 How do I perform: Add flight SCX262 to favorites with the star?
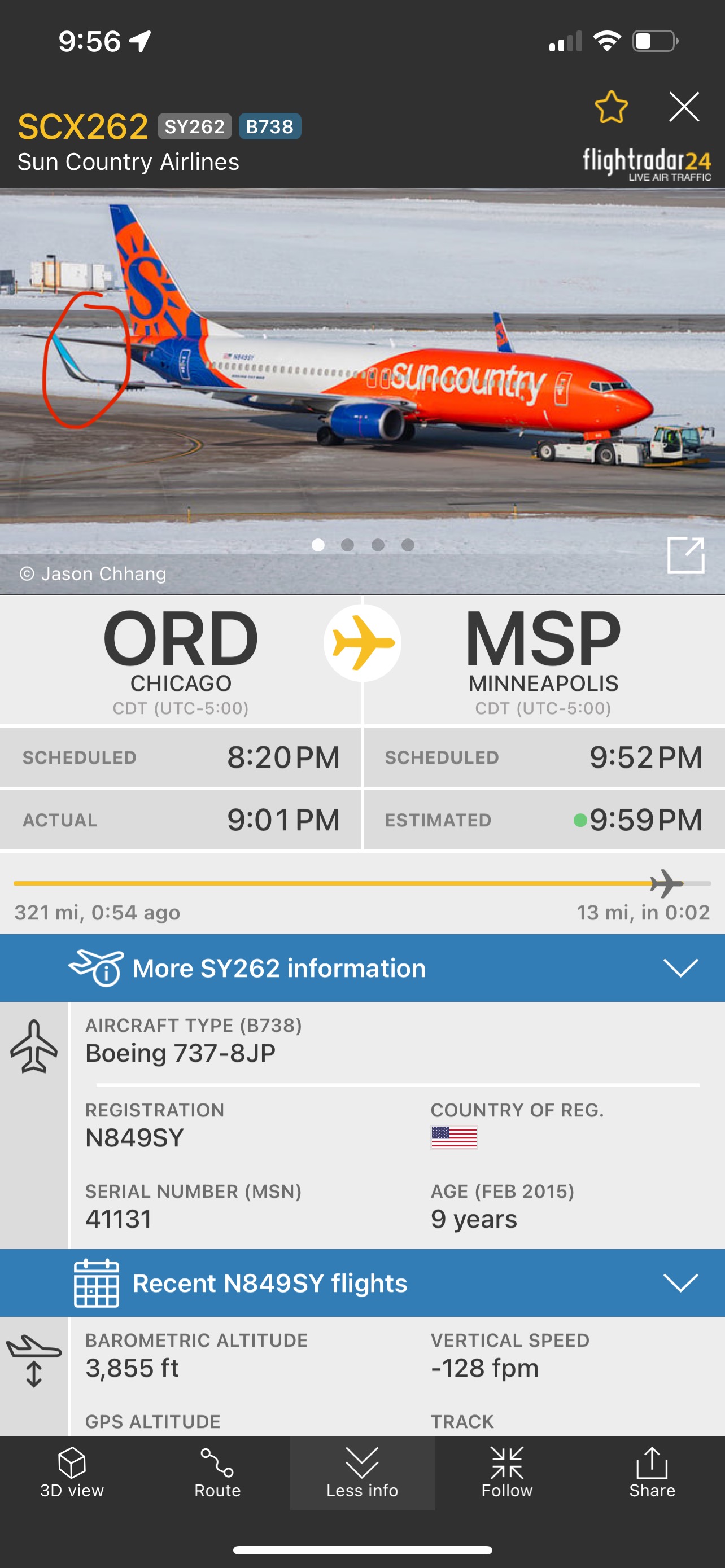point(610,108)
